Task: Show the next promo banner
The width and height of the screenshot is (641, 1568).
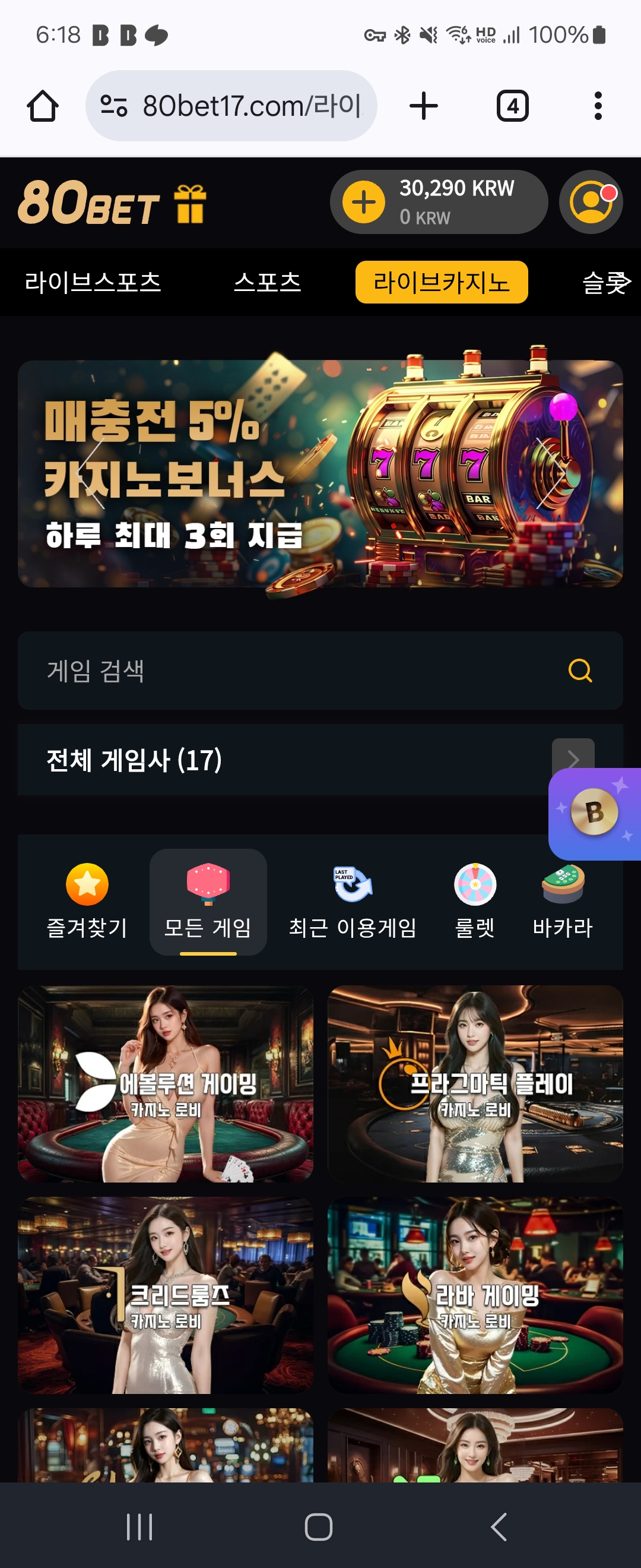Action: [x=551, y=473]
